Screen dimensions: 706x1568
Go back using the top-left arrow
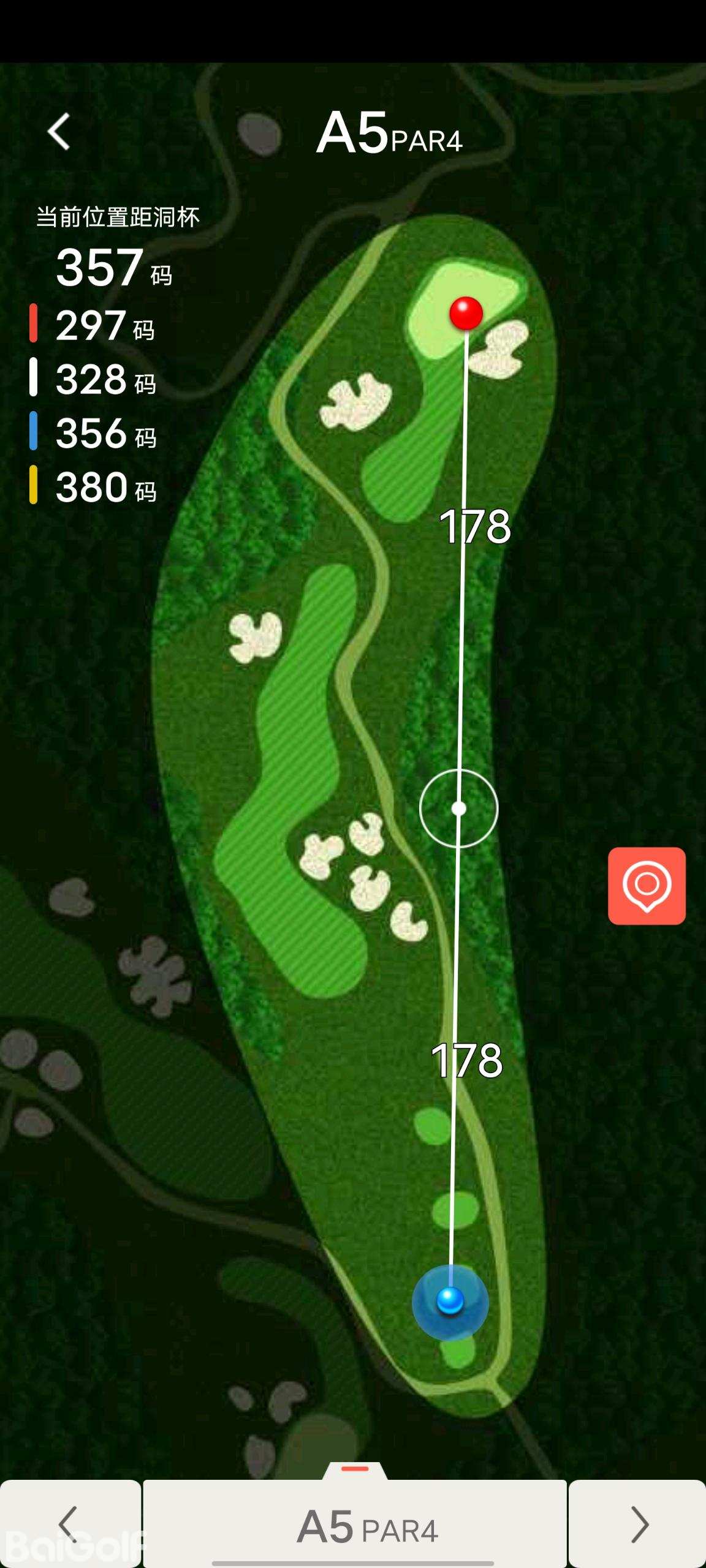click(59, 132)
